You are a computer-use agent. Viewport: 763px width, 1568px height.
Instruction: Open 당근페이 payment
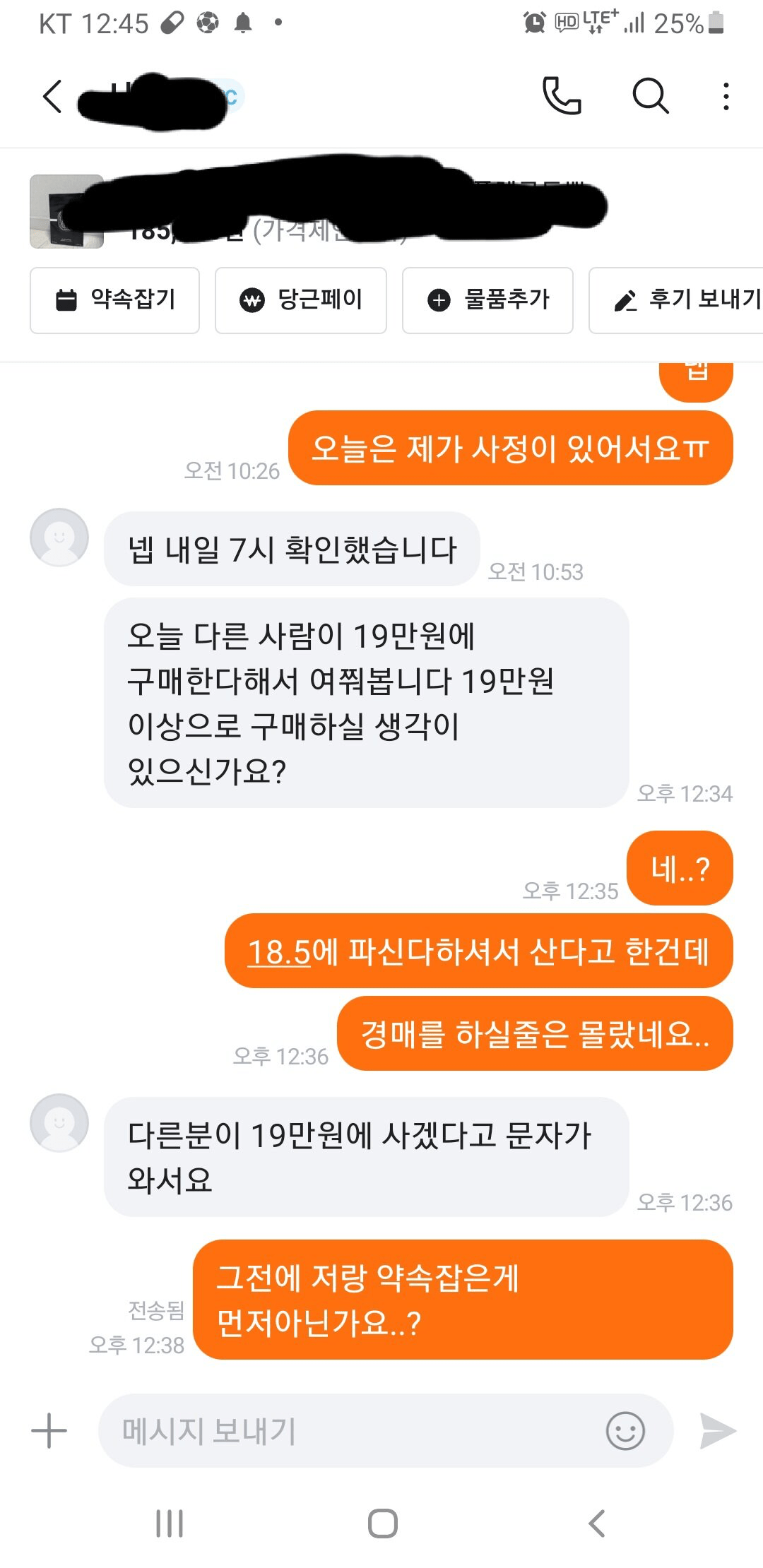[x=301, y=299]
